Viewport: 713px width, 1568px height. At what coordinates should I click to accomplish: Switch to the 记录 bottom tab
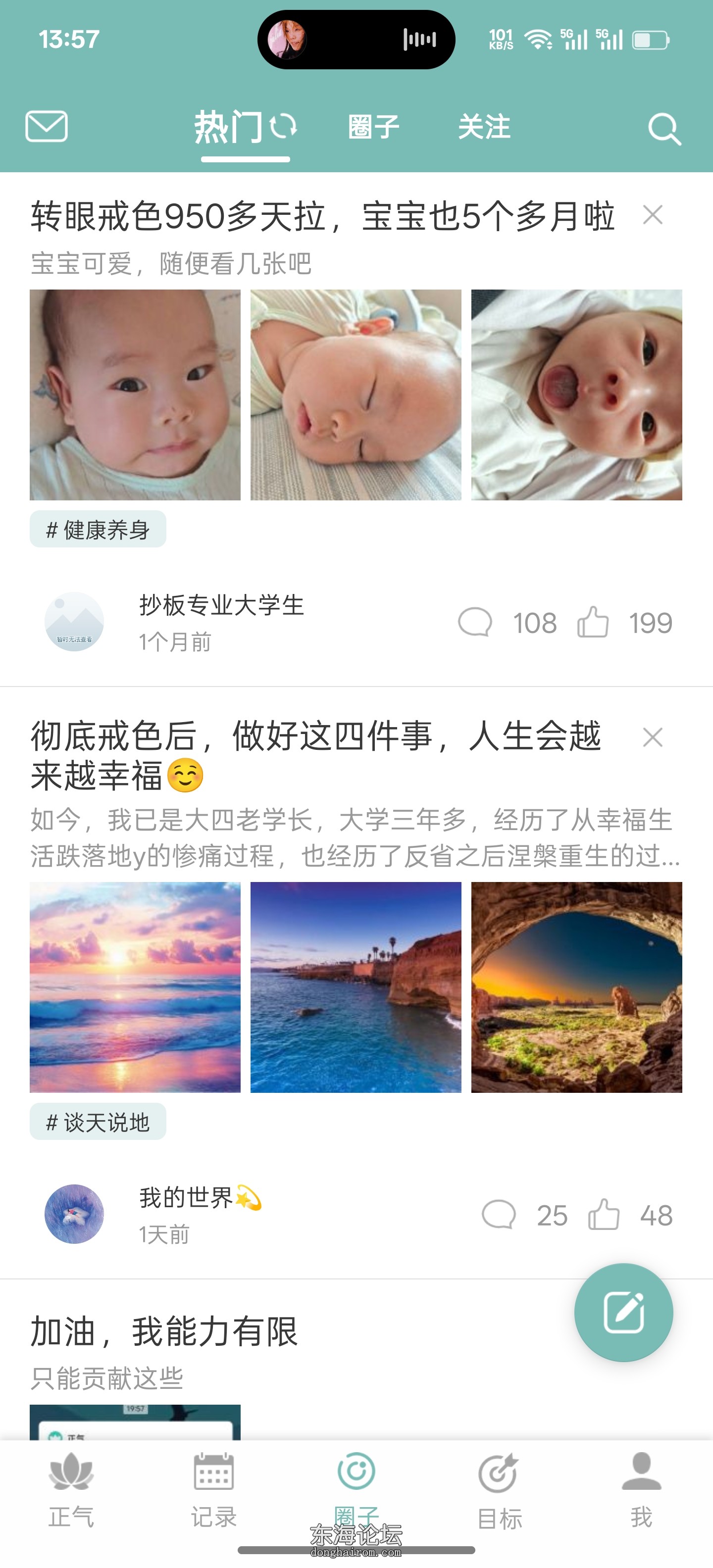214,1488
